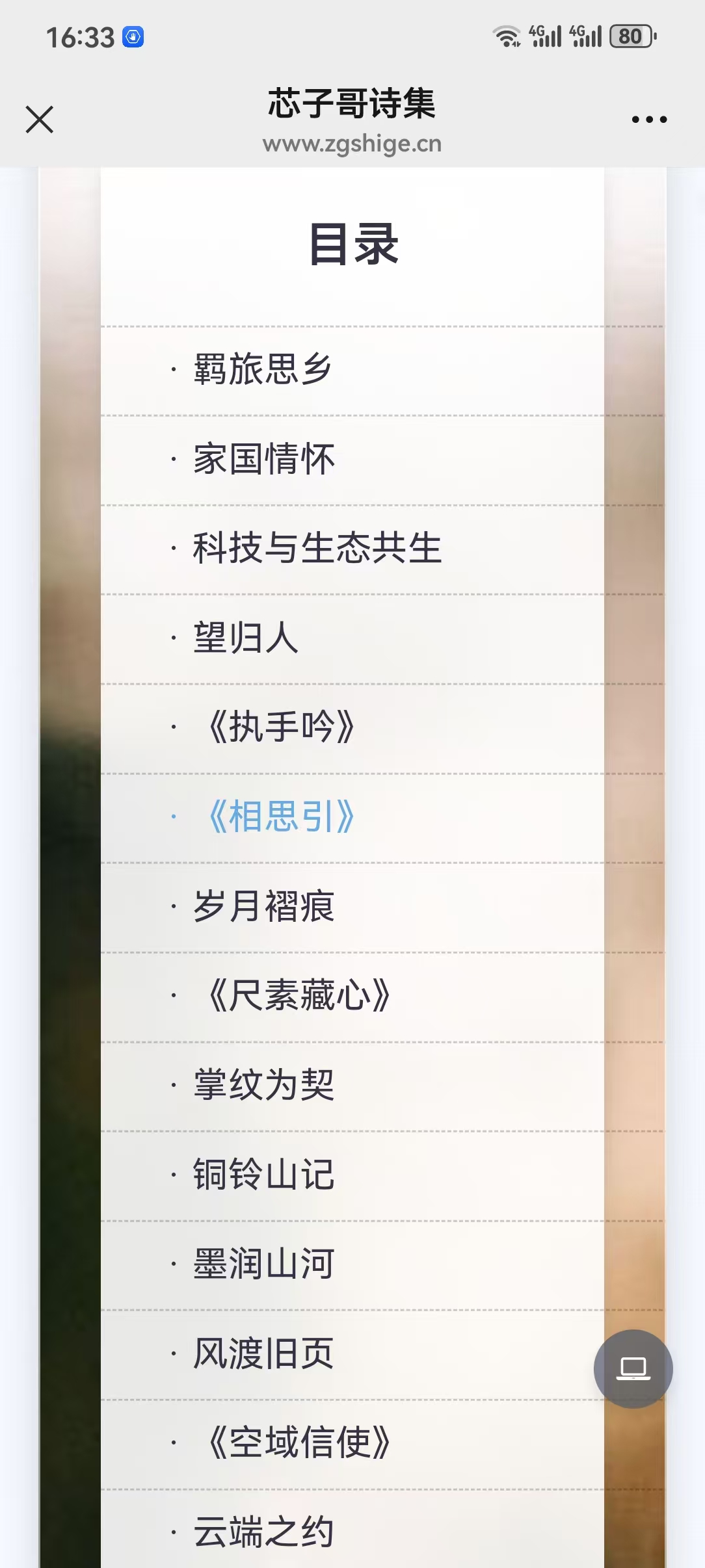The width and height of the screenshot is (705, 1568).
Task: Open the three-dot overflow menu
Action: coord(649,120)
